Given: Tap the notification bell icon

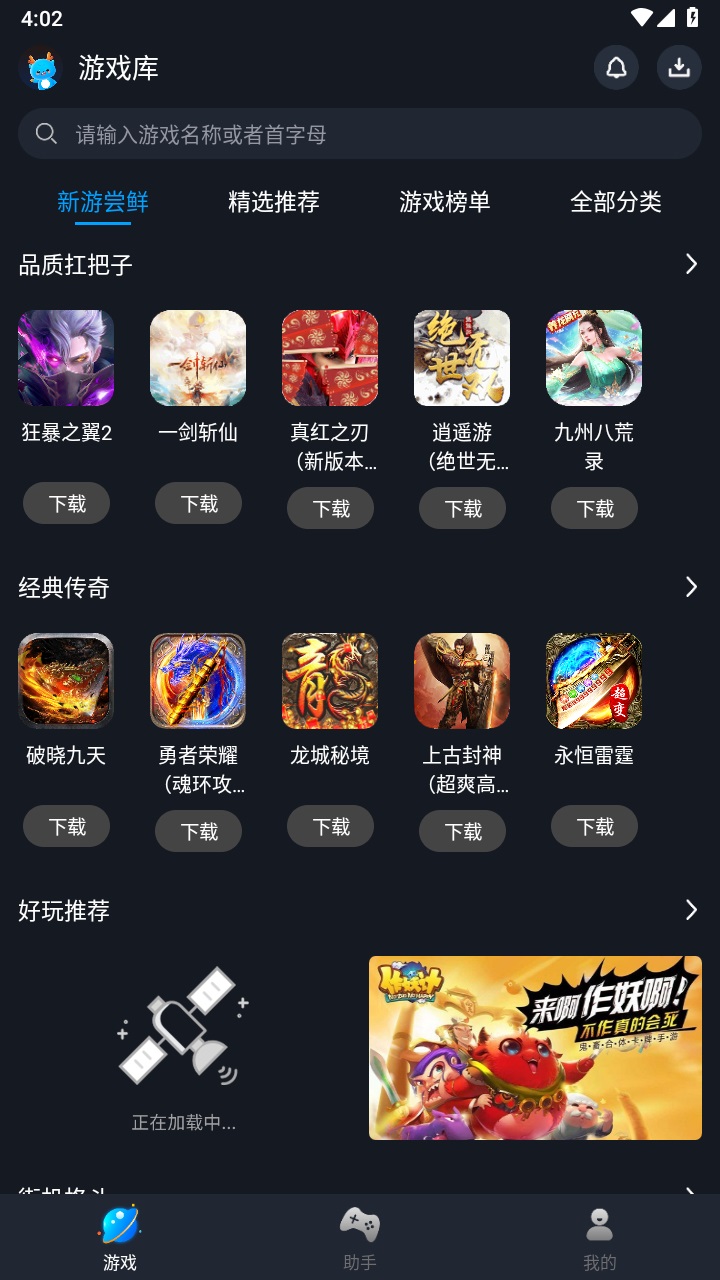Looking at the screenshot, I should coord(616,67).
